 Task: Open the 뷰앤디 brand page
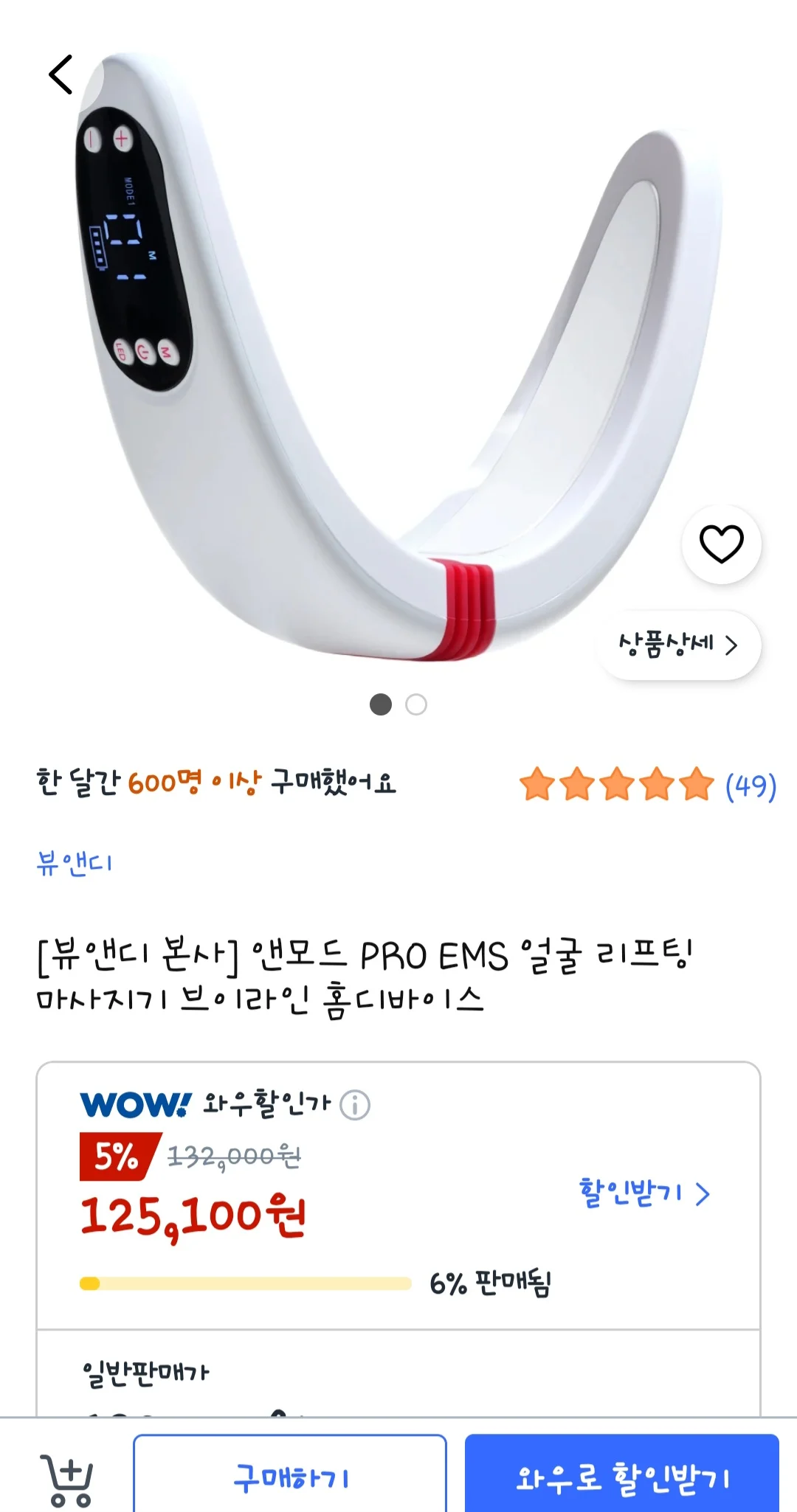[75, 862]
